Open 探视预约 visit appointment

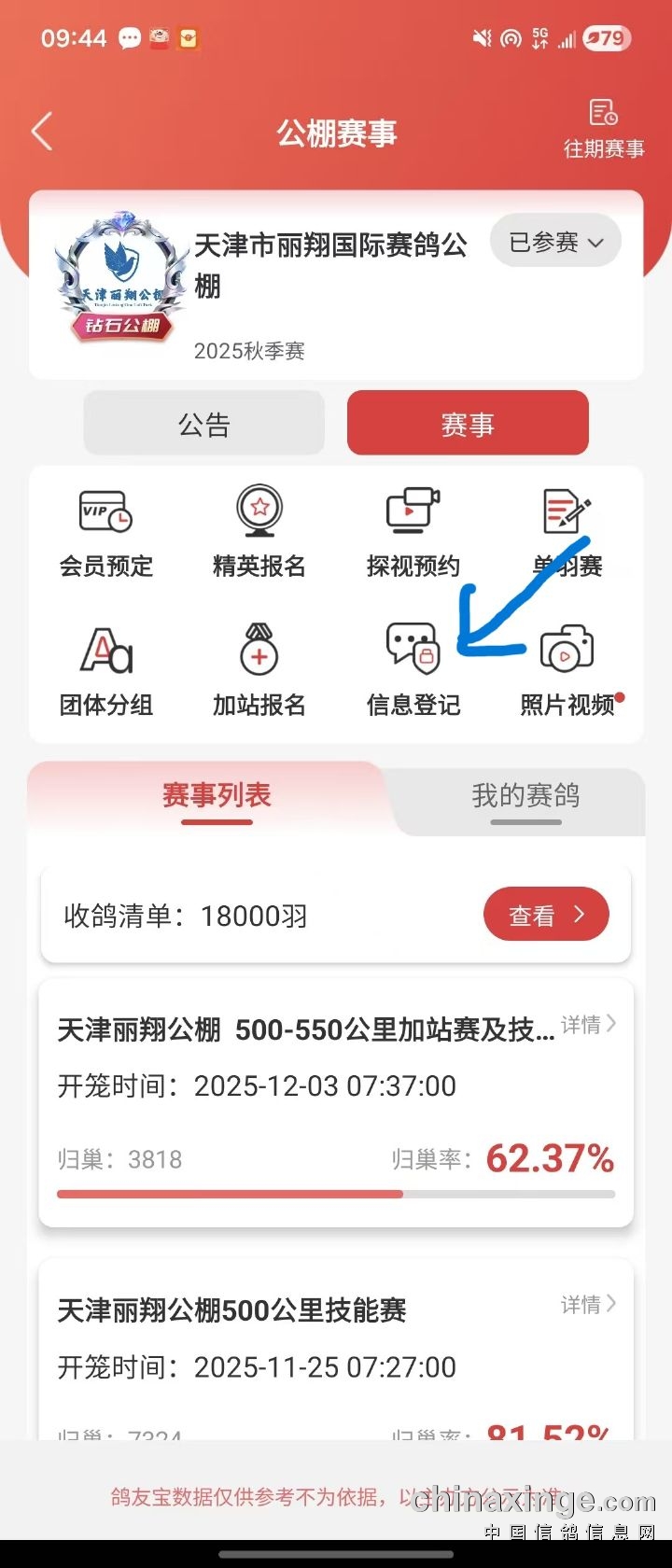[x=413, y=534]
